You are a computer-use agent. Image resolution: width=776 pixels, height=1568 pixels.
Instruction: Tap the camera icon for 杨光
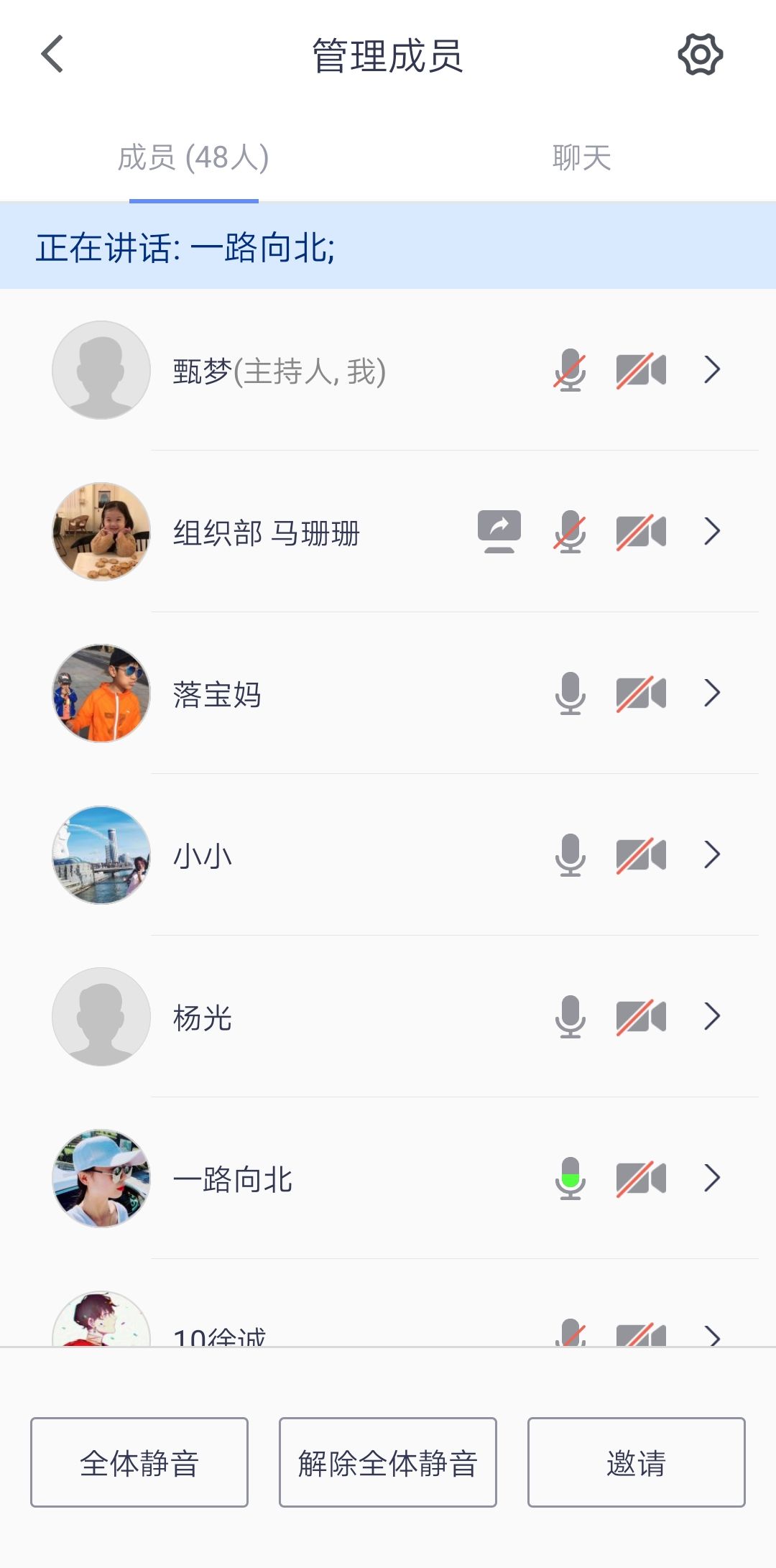tap(641, 1017)
